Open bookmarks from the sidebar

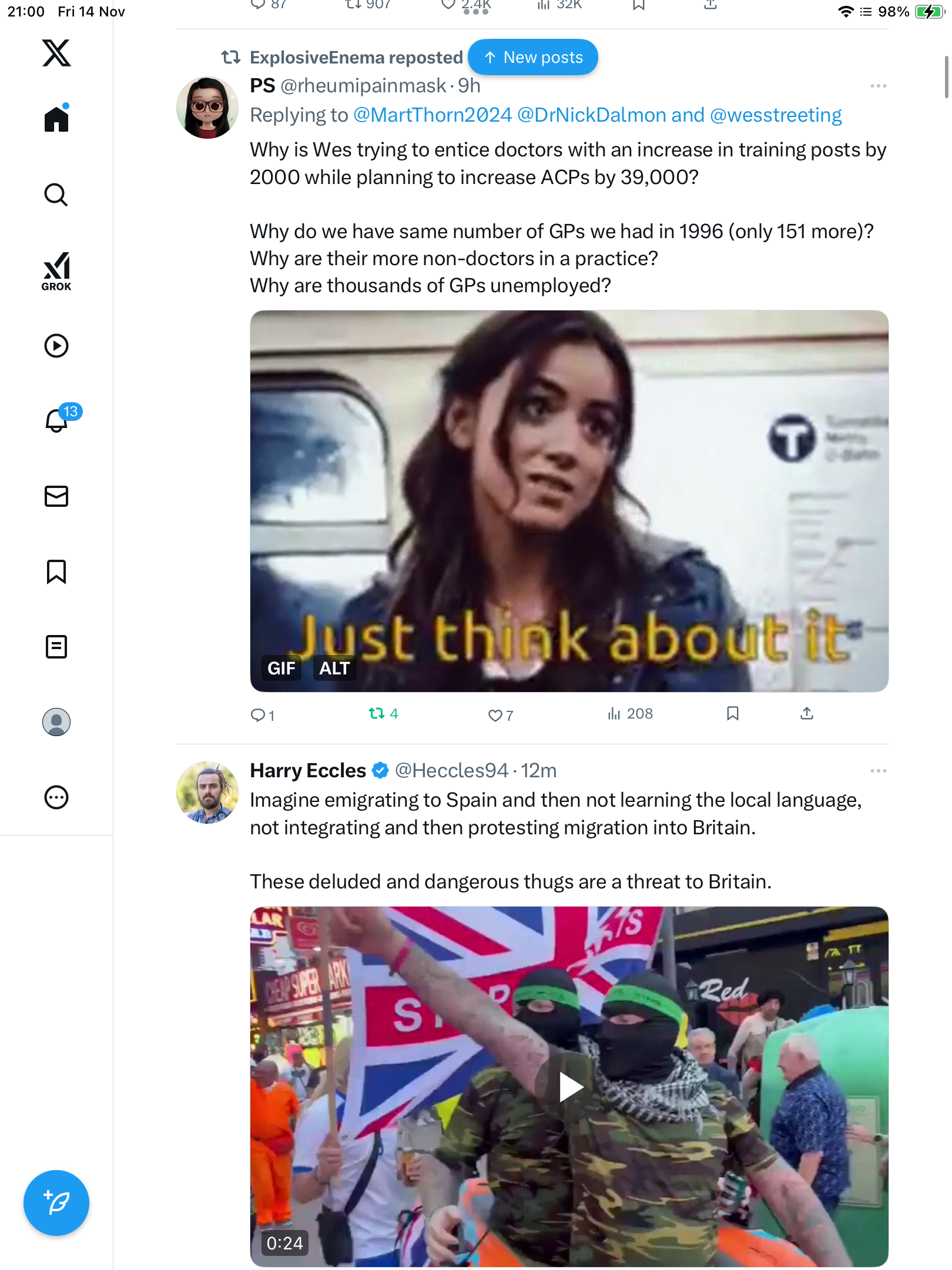pos(56,571)
